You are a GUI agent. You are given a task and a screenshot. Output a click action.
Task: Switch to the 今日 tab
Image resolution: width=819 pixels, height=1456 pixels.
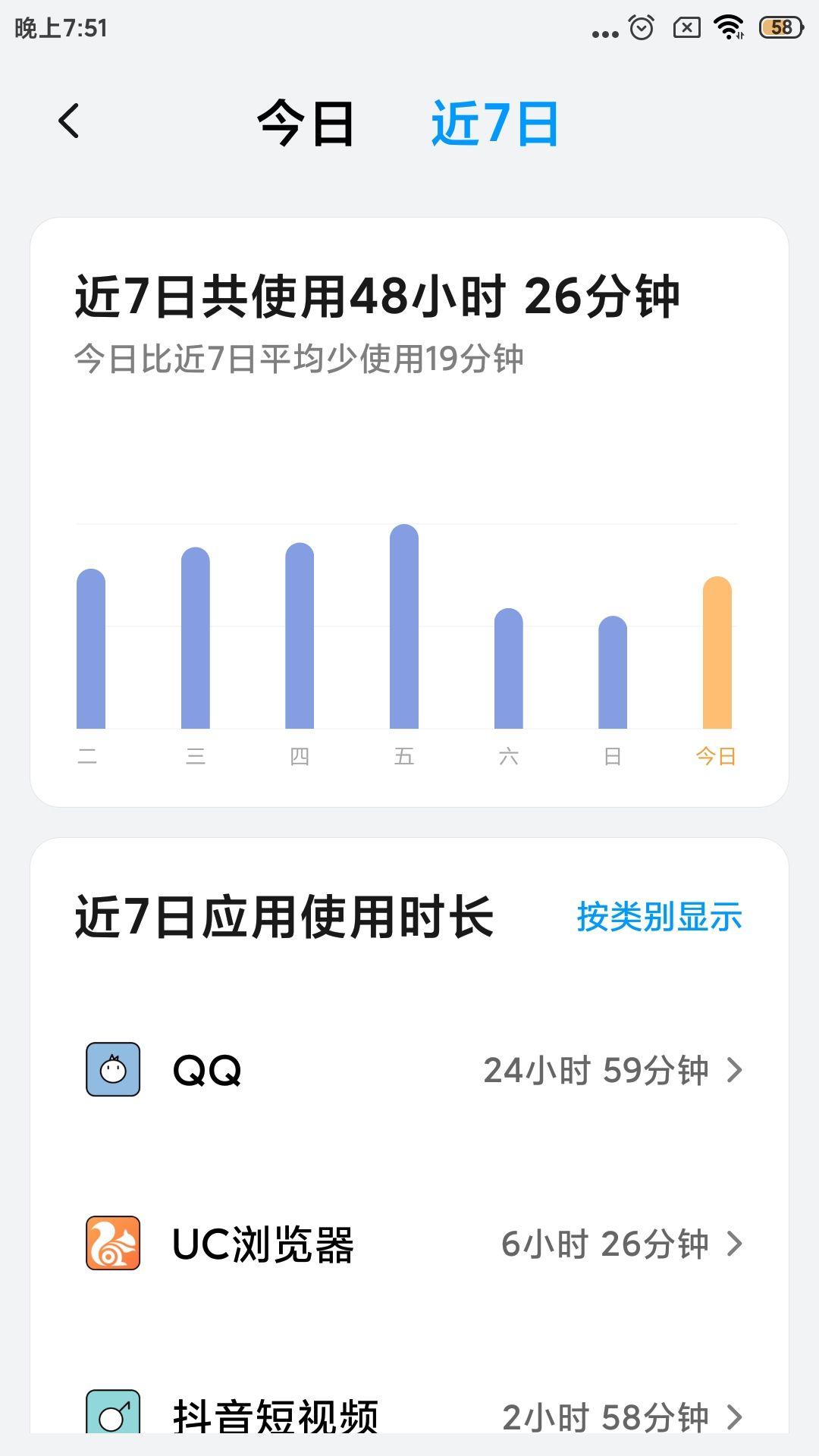306,123
